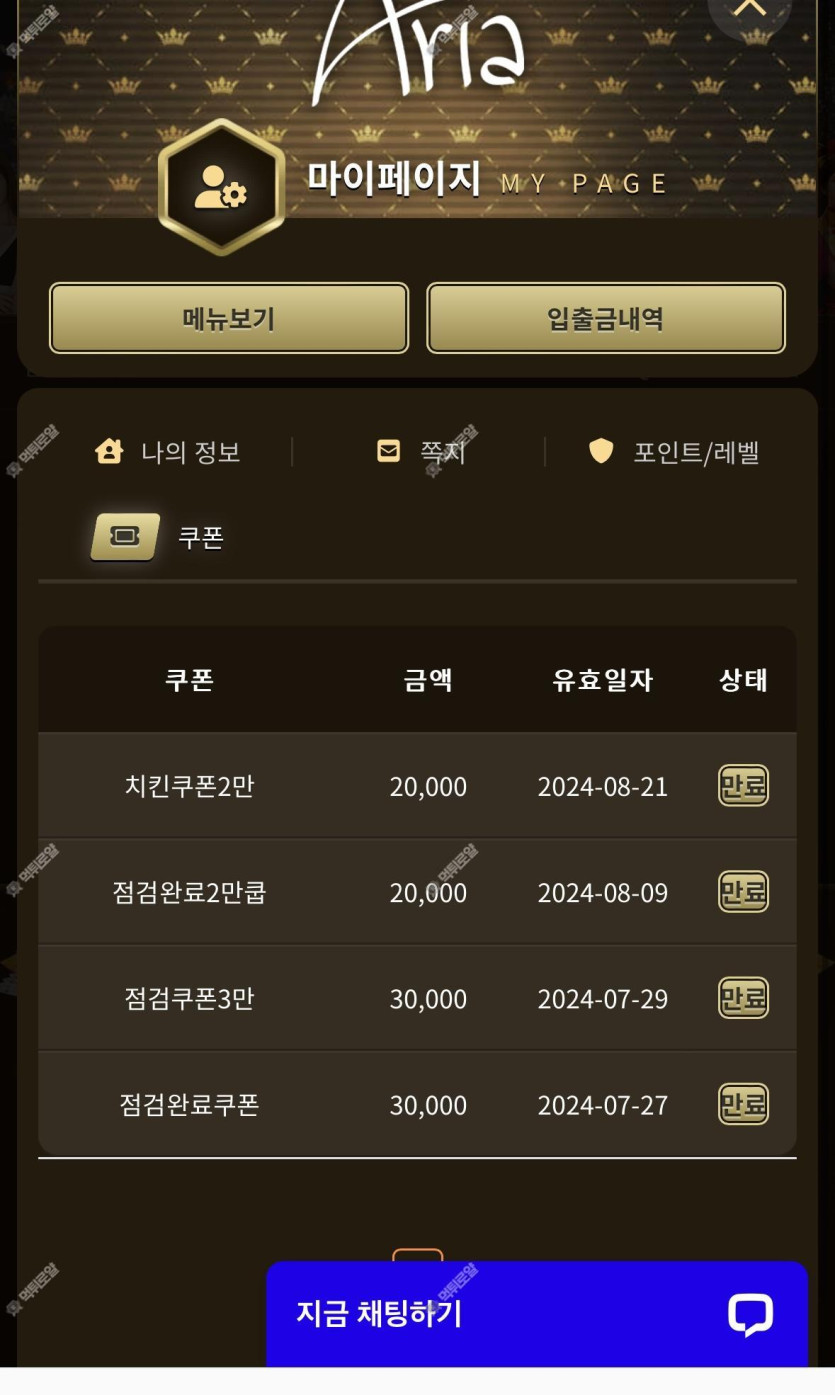Start a chat via 지금 채팅하기
The width and height of the screenshot is (835, 1395).
(536, 1313)
